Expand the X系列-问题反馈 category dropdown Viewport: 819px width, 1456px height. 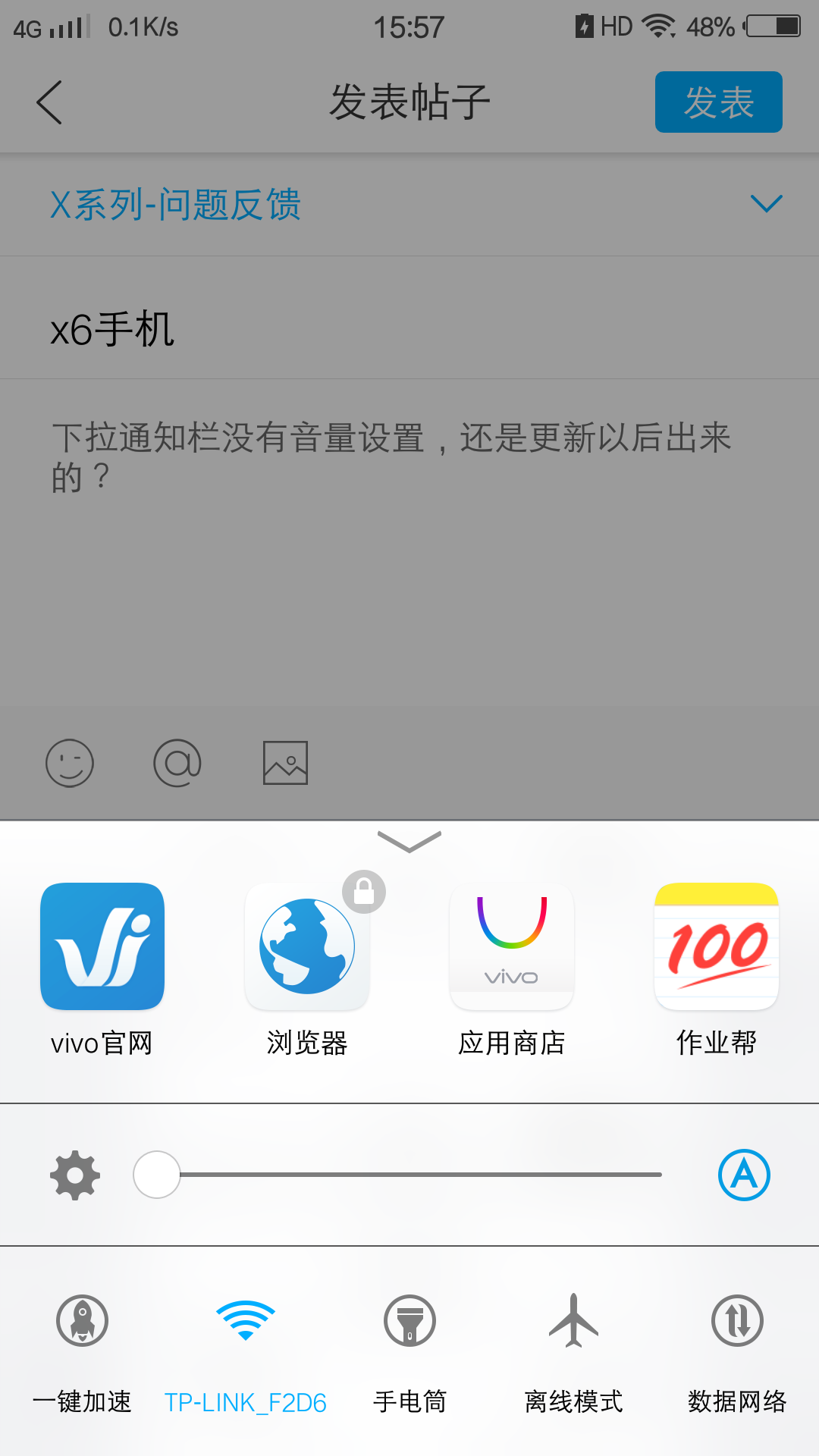(x=766, y=204)
